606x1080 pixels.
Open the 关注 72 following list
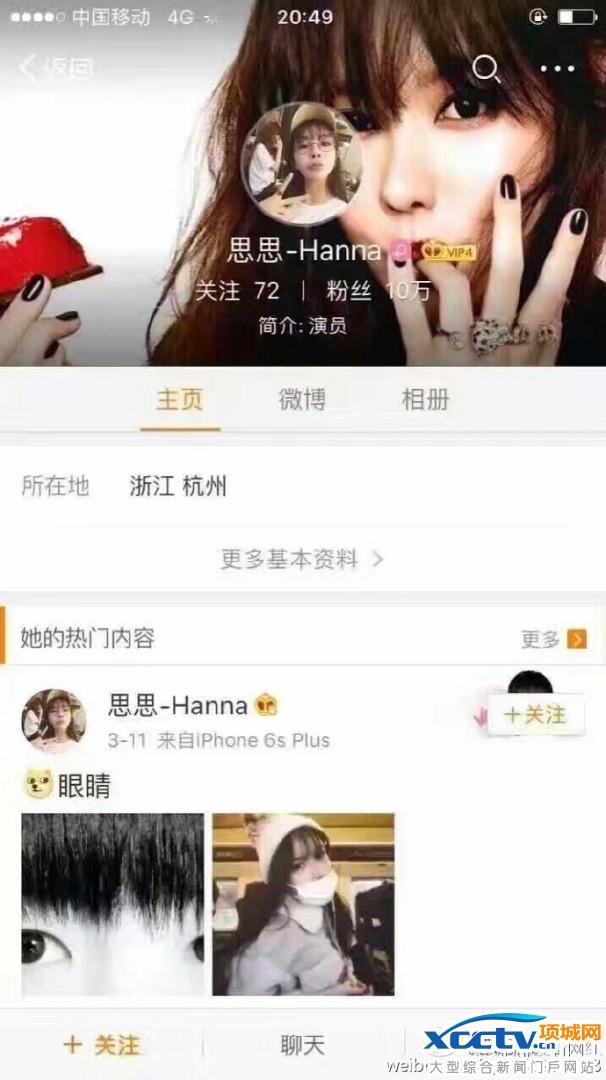click(x=237, y=291)
